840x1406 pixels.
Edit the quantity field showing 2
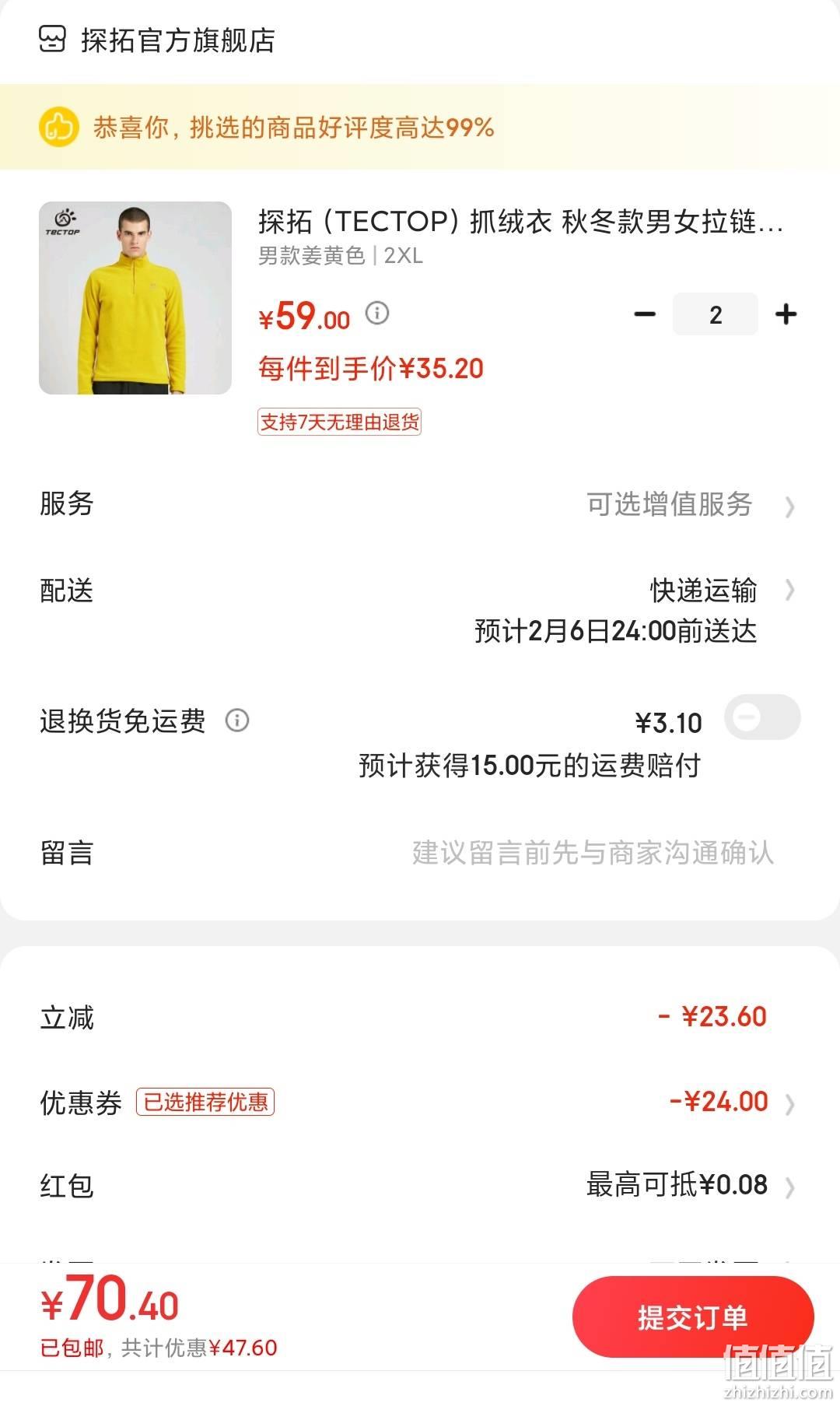coord(716,314)
